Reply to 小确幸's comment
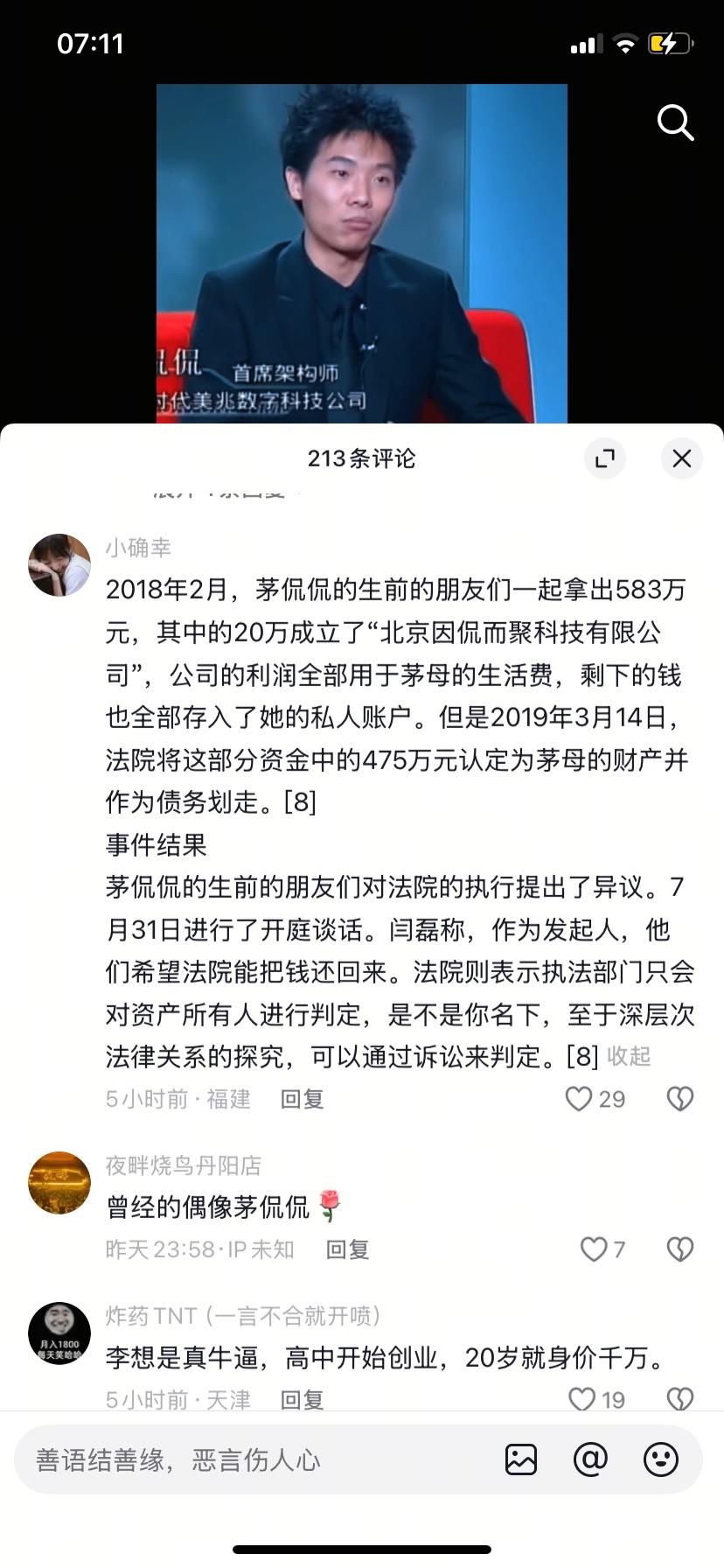Screen dimensions: 724x1568 (x=302, y=1099)
